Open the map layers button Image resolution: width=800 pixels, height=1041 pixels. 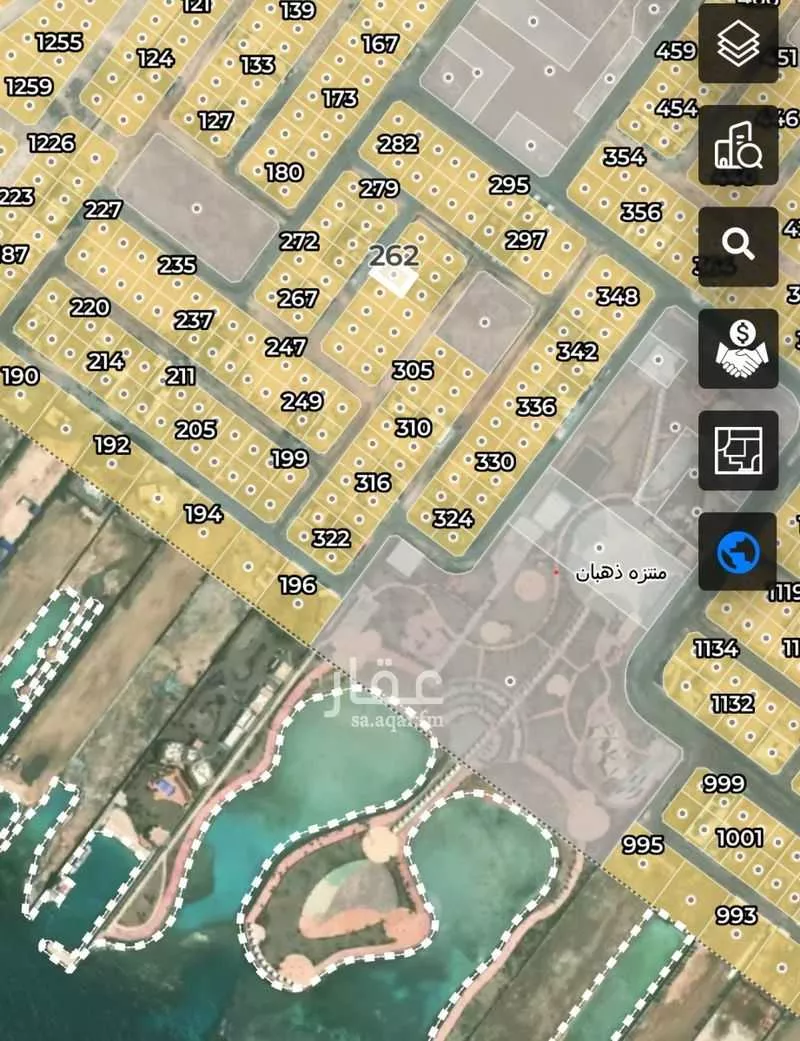[x=738, y=43]
